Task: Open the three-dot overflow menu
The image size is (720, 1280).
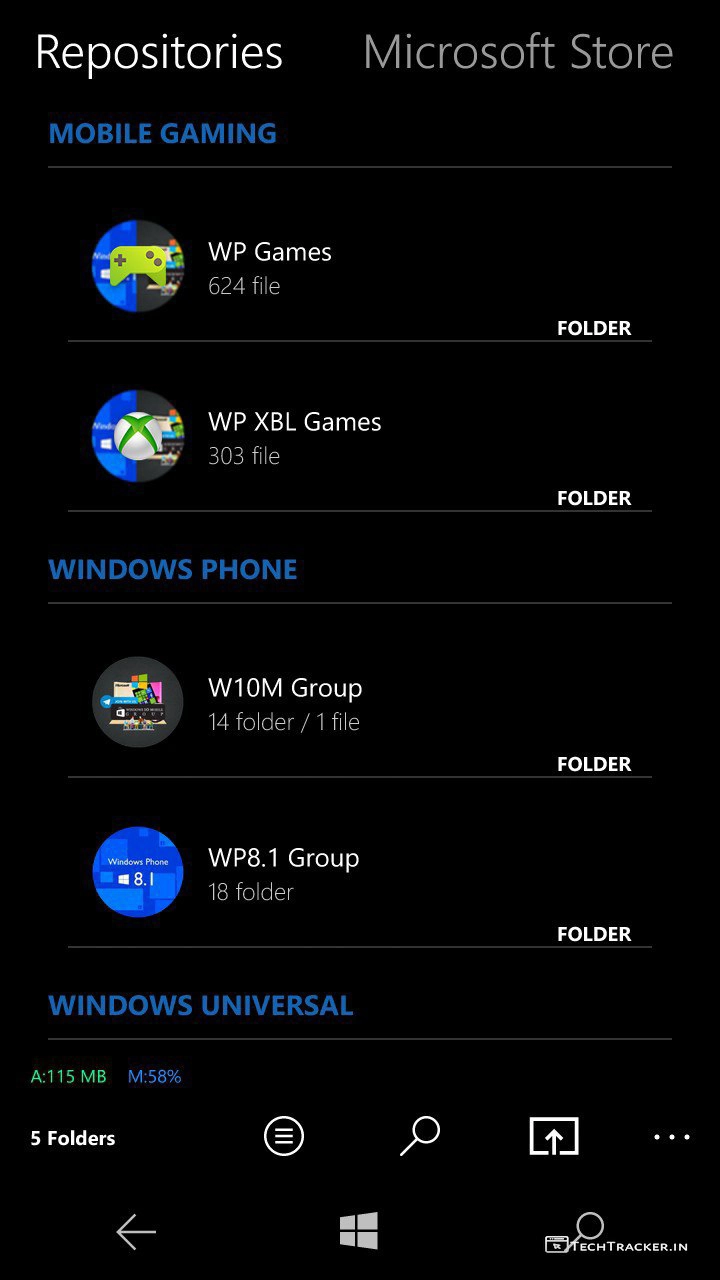Action: [x=671, y=1137]
